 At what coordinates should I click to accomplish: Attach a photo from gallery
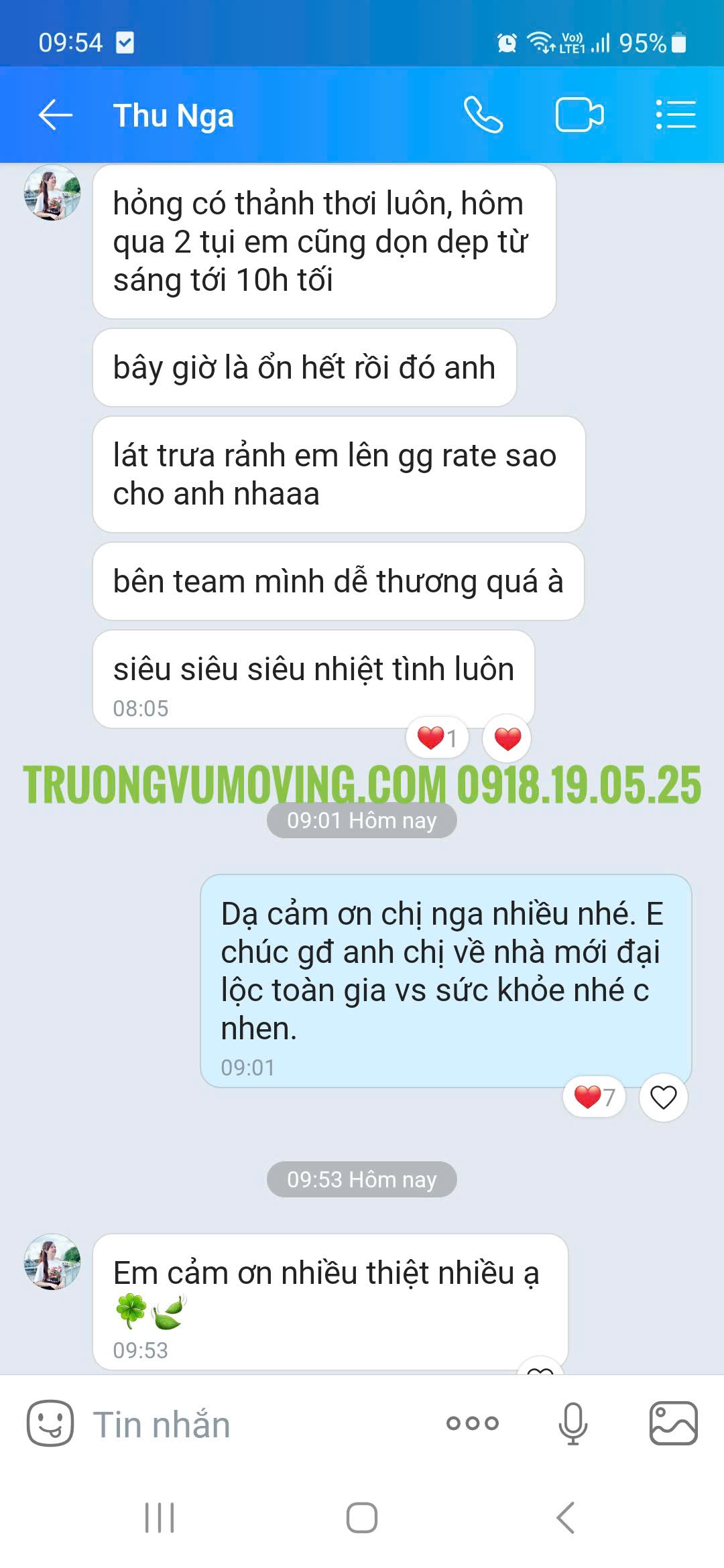coord(674,1423)
